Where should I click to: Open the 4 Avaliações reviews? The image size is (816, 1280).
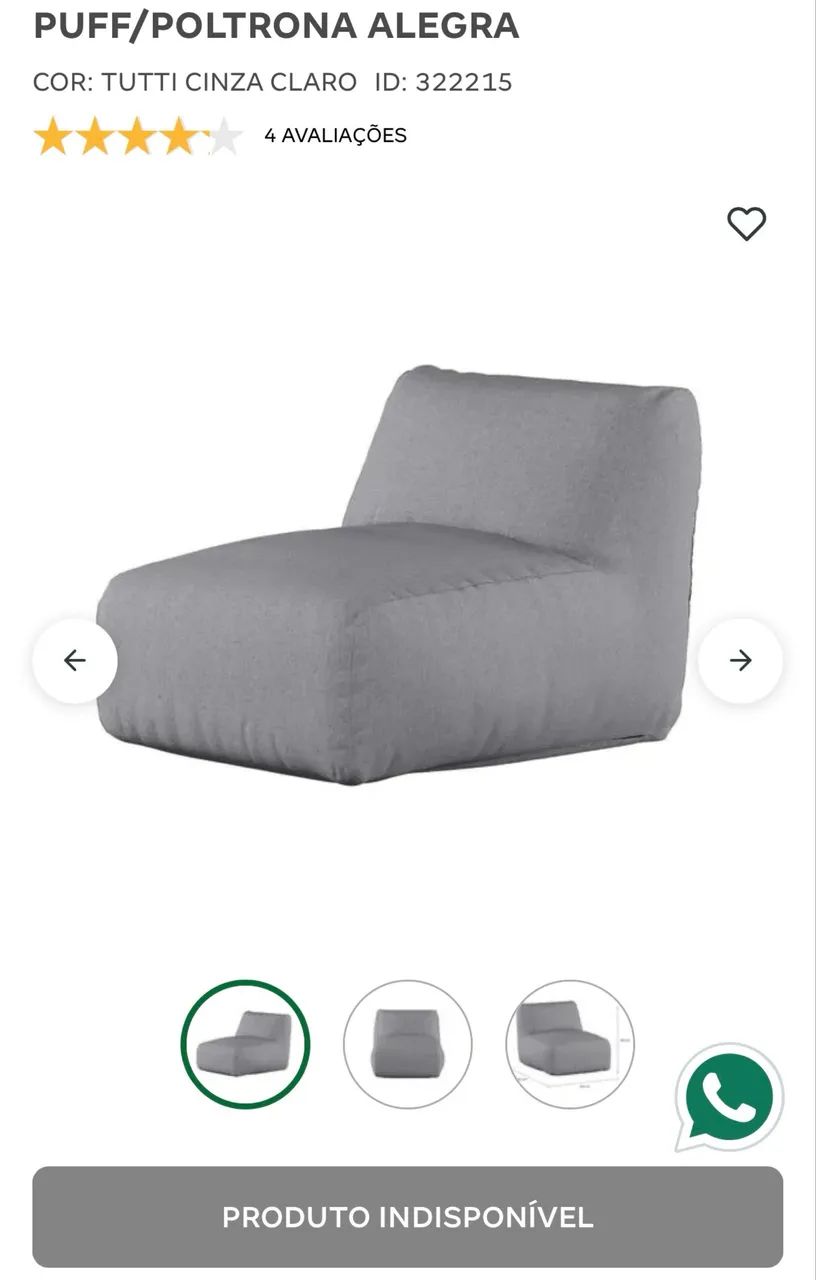point(335,136)
